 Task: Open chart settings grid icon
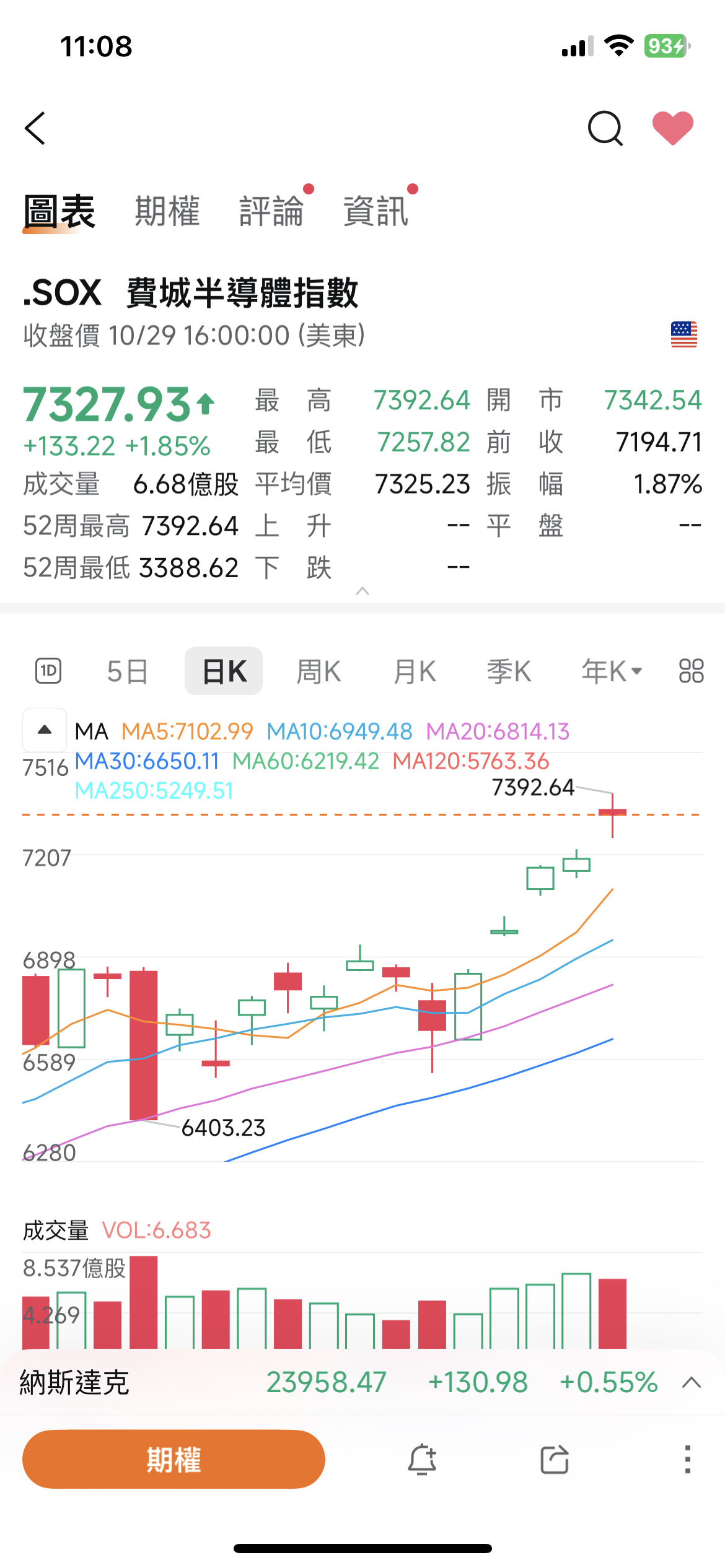691,671
